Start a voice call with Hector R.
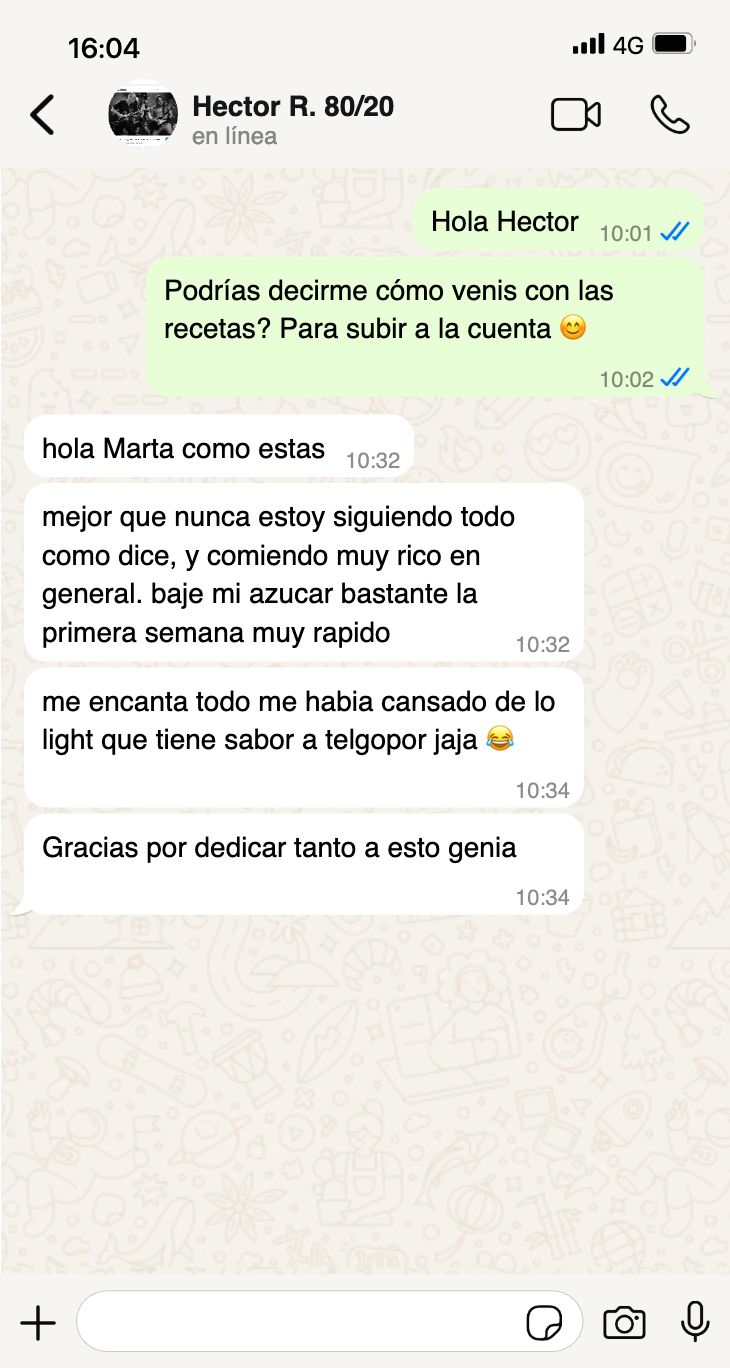This screenshot has width=730, height=1368. (x=669, y=115)
